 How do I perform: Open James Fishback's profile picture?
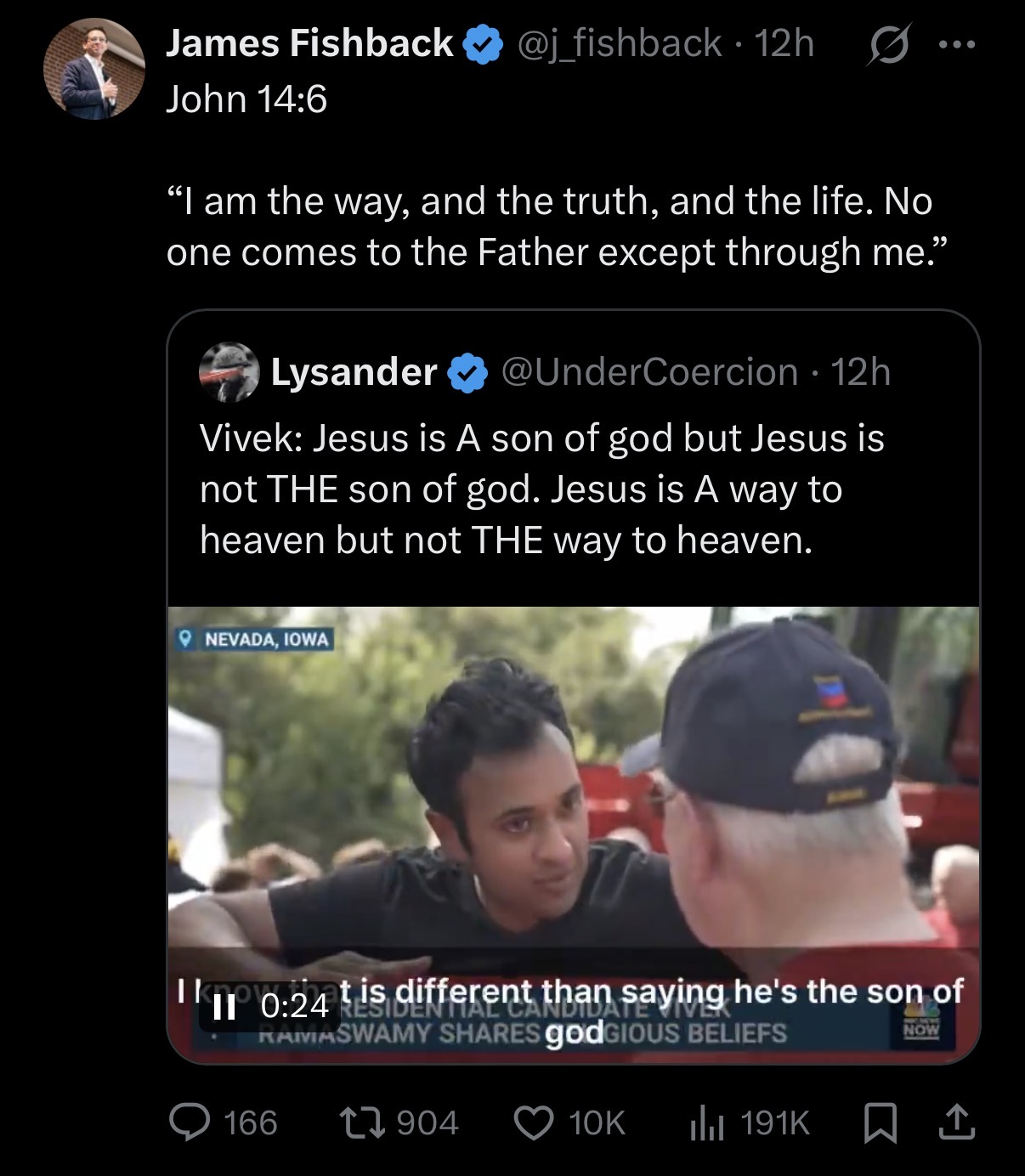[x=94, y=69]
